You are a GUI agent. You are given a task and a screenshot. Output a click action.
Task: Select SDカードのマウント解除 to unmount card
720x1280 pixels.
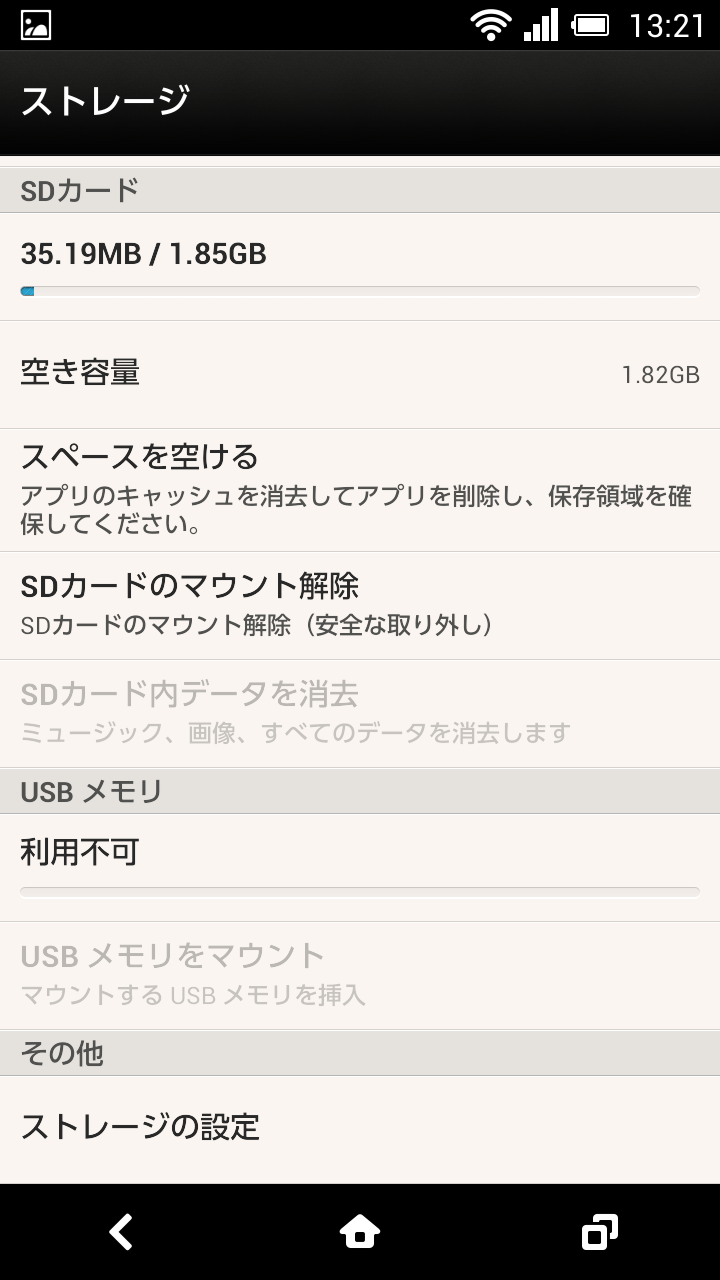click(360, 605)
